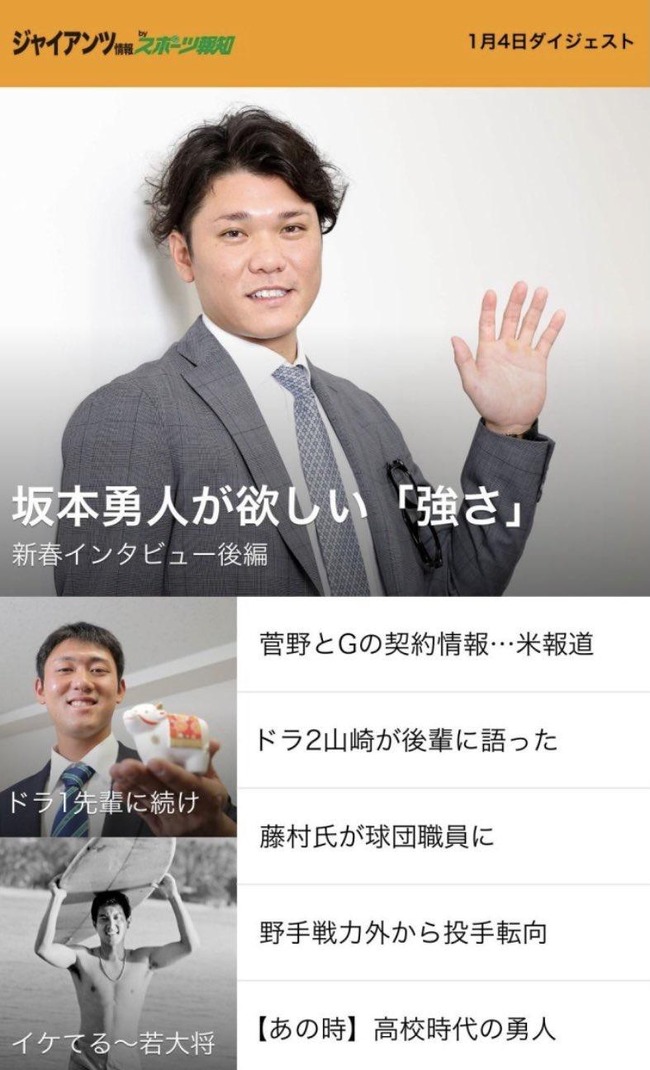Open the 坂本勇人が欲しい「強さ」 feature story
650x1070 pixels.
click(x=325, y=341)
